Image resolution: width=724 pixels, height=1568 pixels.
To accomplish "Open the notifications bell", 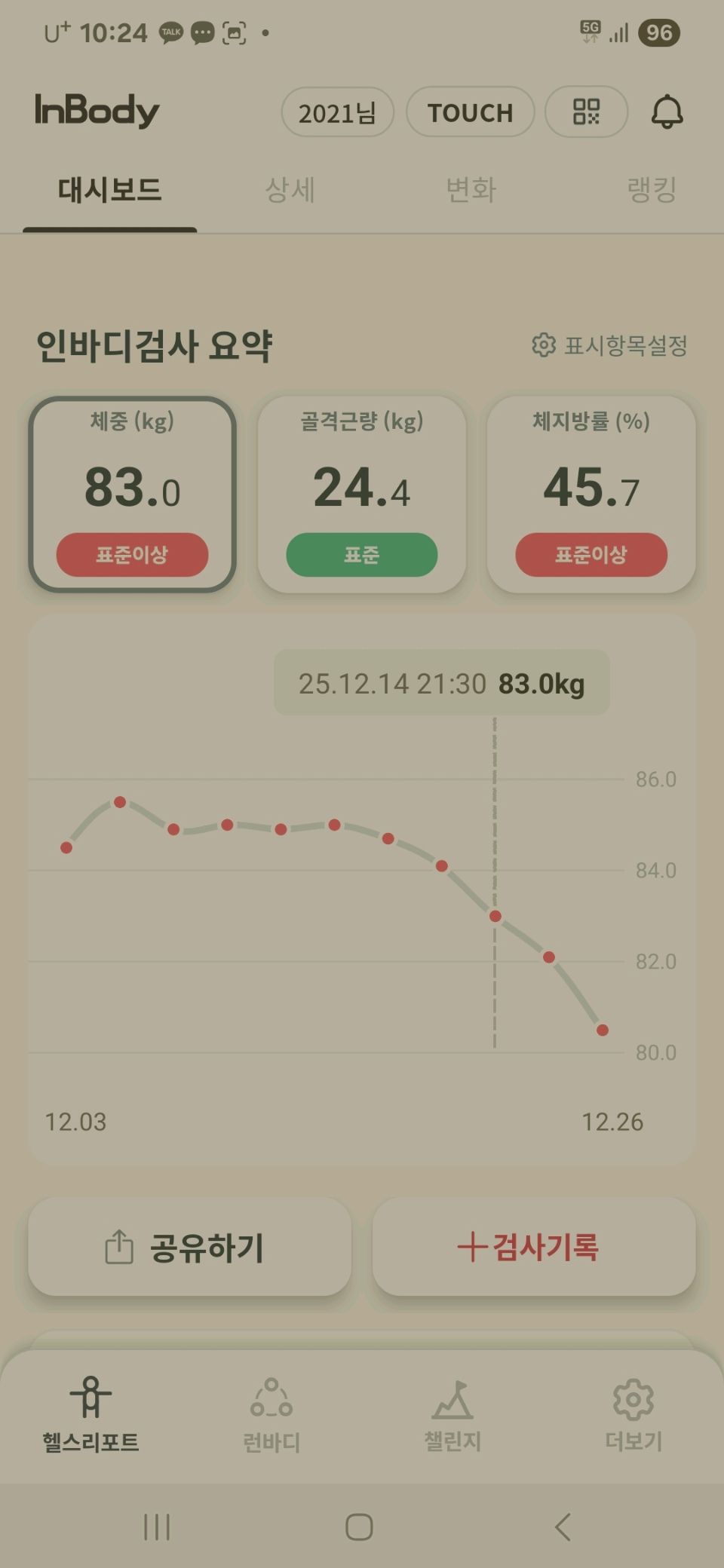I will click(x=667, y=112).
